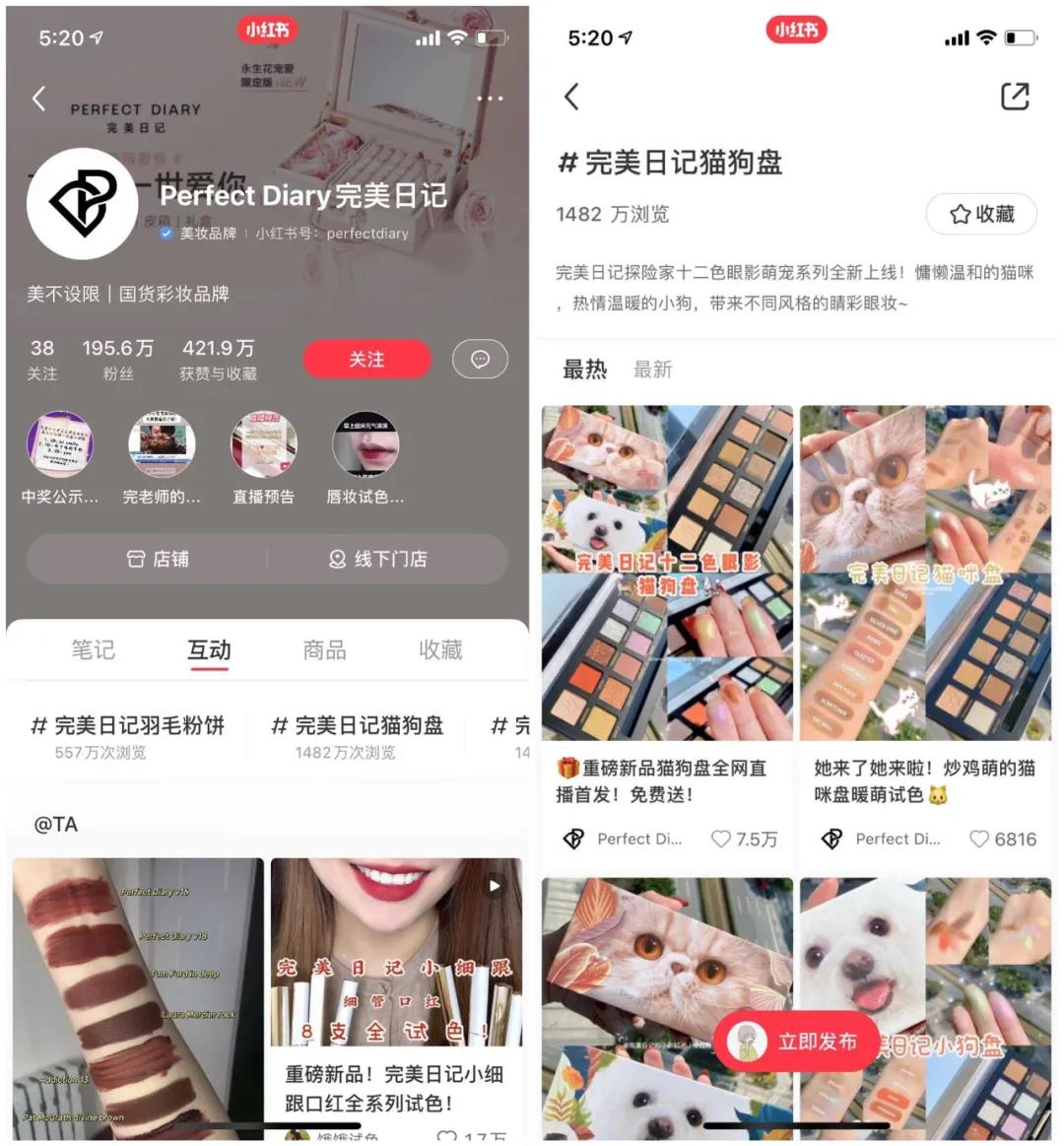
Task: View 线下门店 offline stores
Action: click(x=378, y=559)
